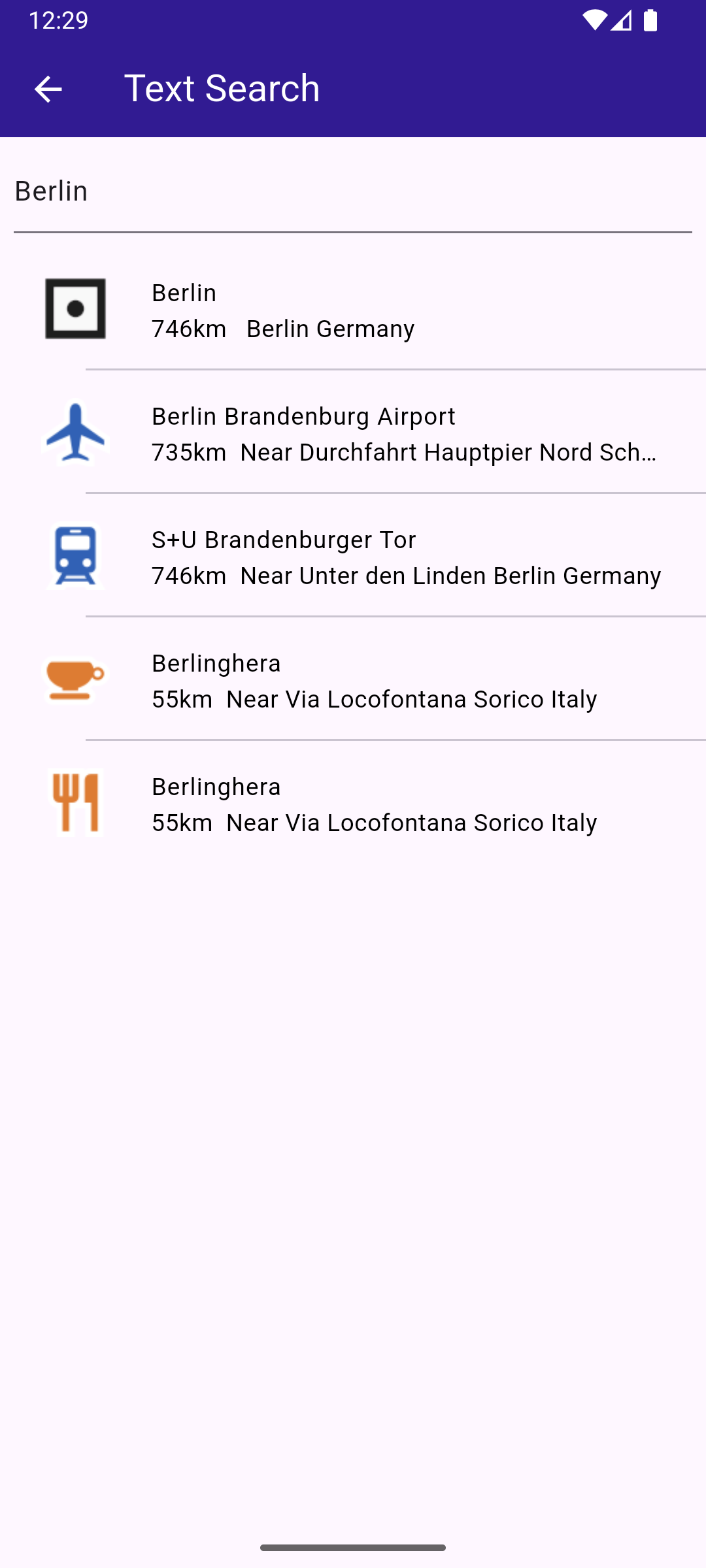Choose the Berlinghera result with the cafe icon
The image size is (706, 1568).
point(353,679)
